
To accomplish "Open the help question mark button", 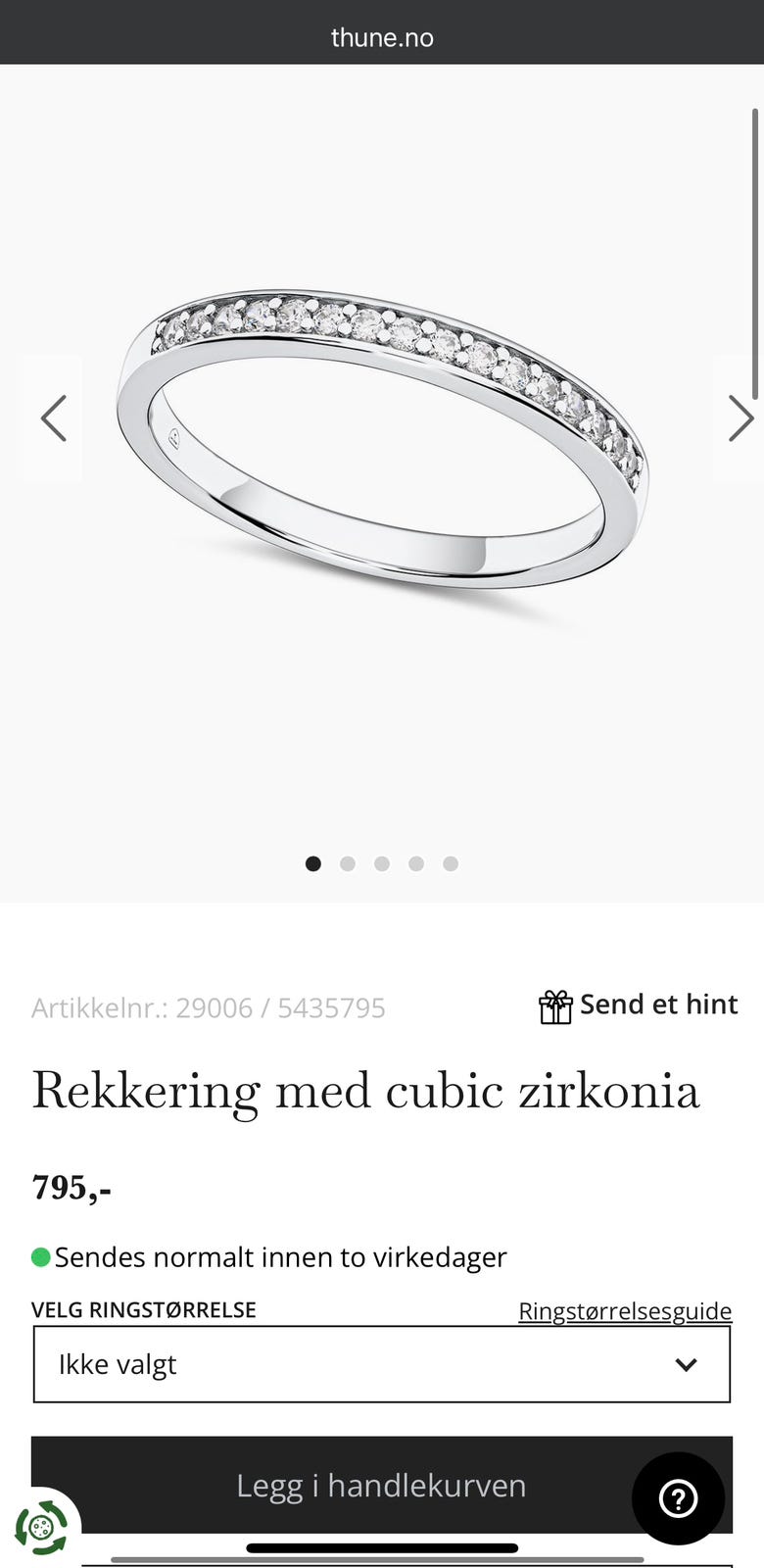I will (678, 1498).
